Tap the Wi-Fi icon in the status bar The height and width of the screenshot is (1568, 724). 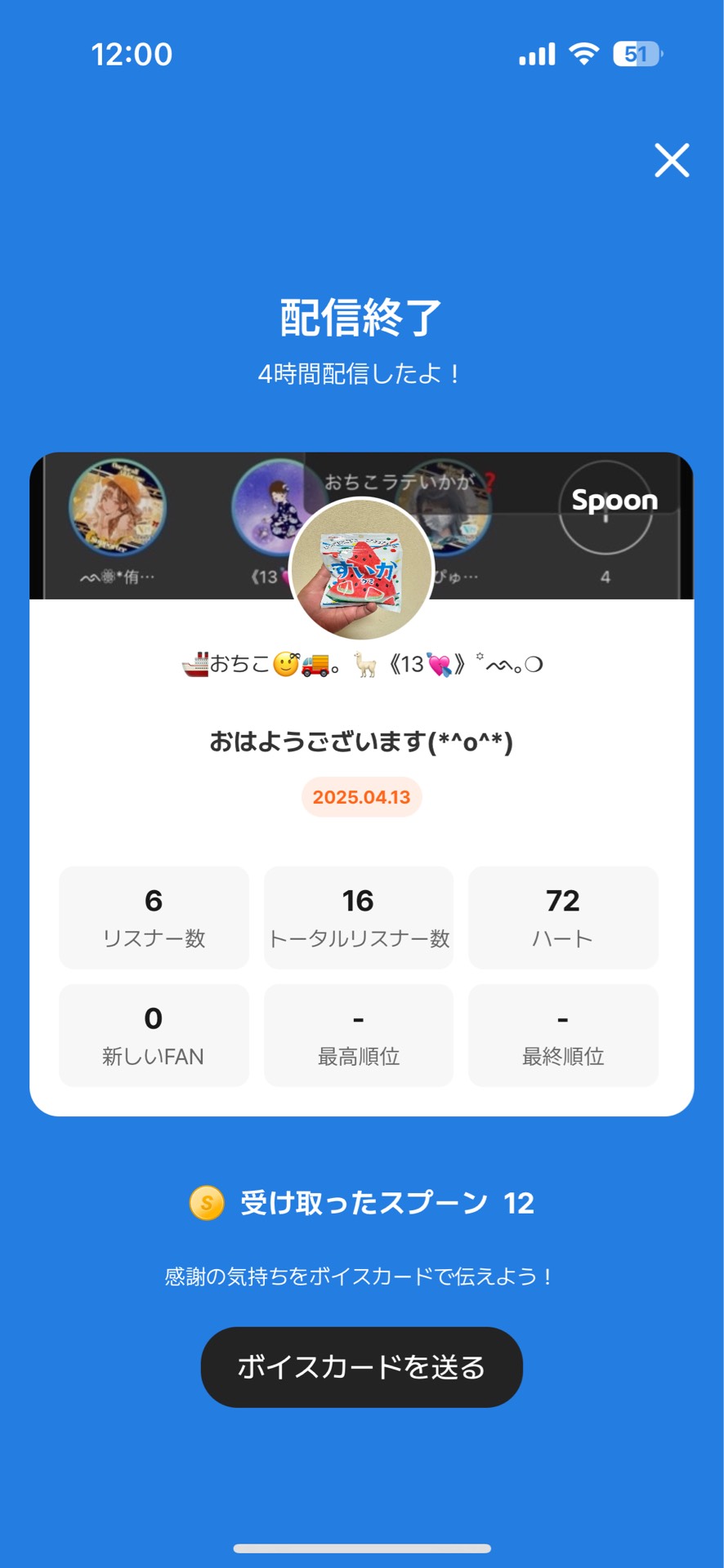[583, 54]
